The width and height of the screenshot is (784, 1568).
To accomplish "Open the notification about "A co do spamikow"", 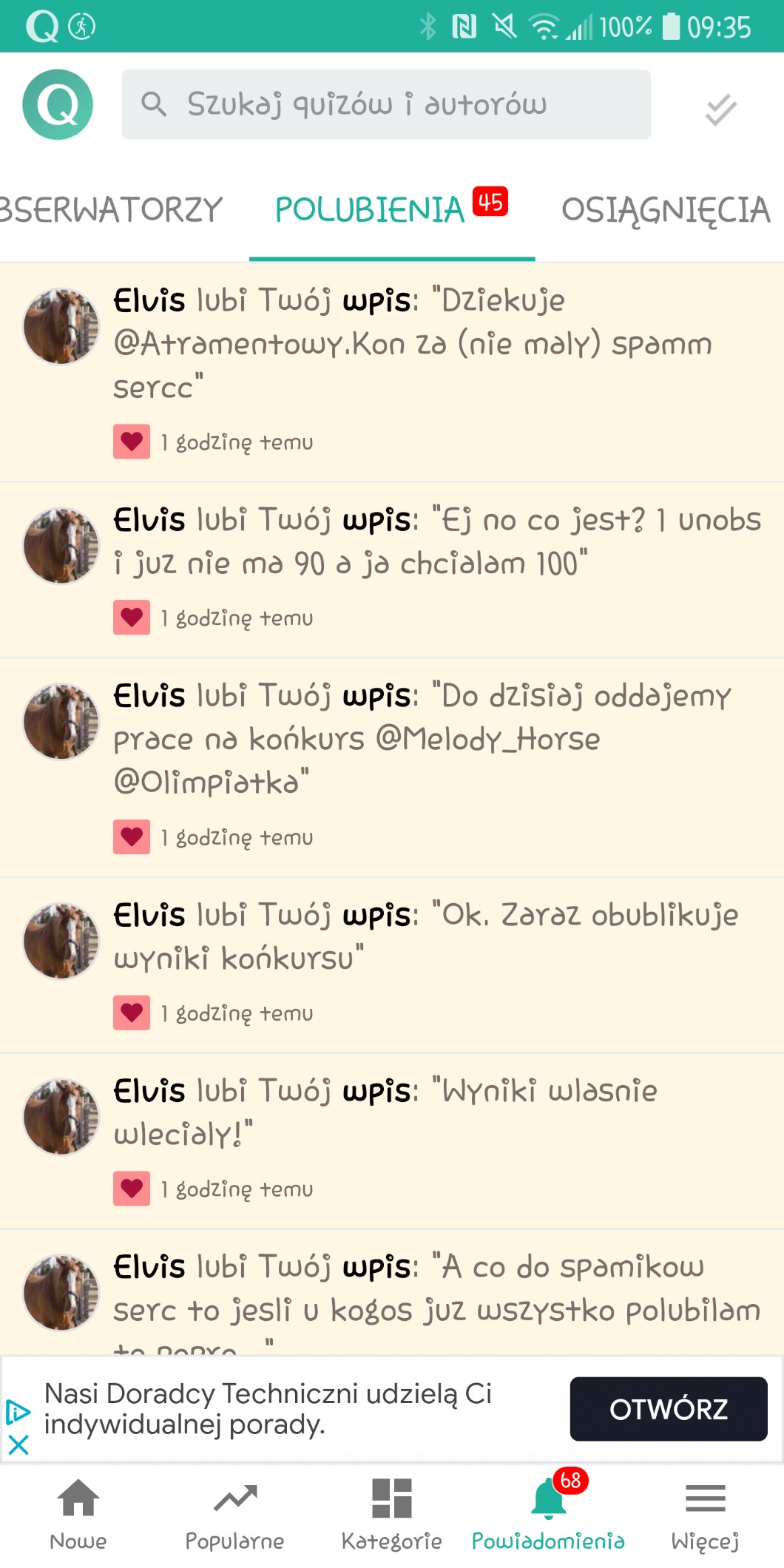I will click(436, 1289).
